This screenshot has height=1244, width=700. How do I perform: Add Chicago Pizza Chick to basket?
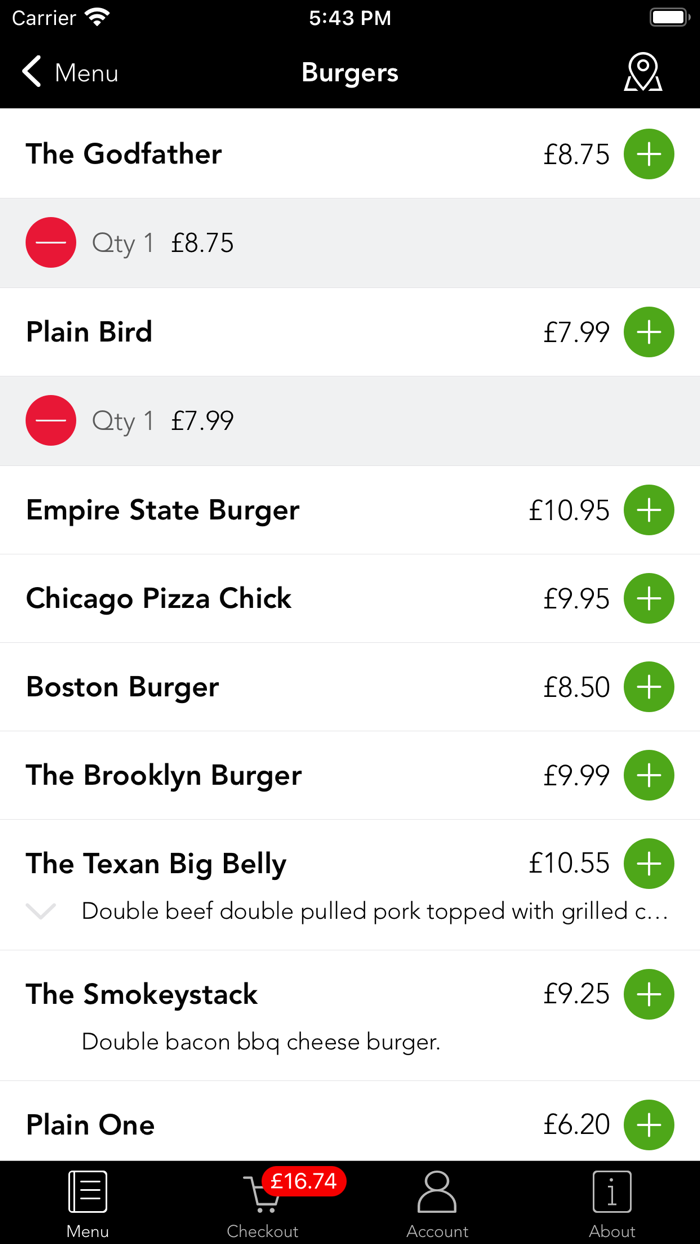649,599
